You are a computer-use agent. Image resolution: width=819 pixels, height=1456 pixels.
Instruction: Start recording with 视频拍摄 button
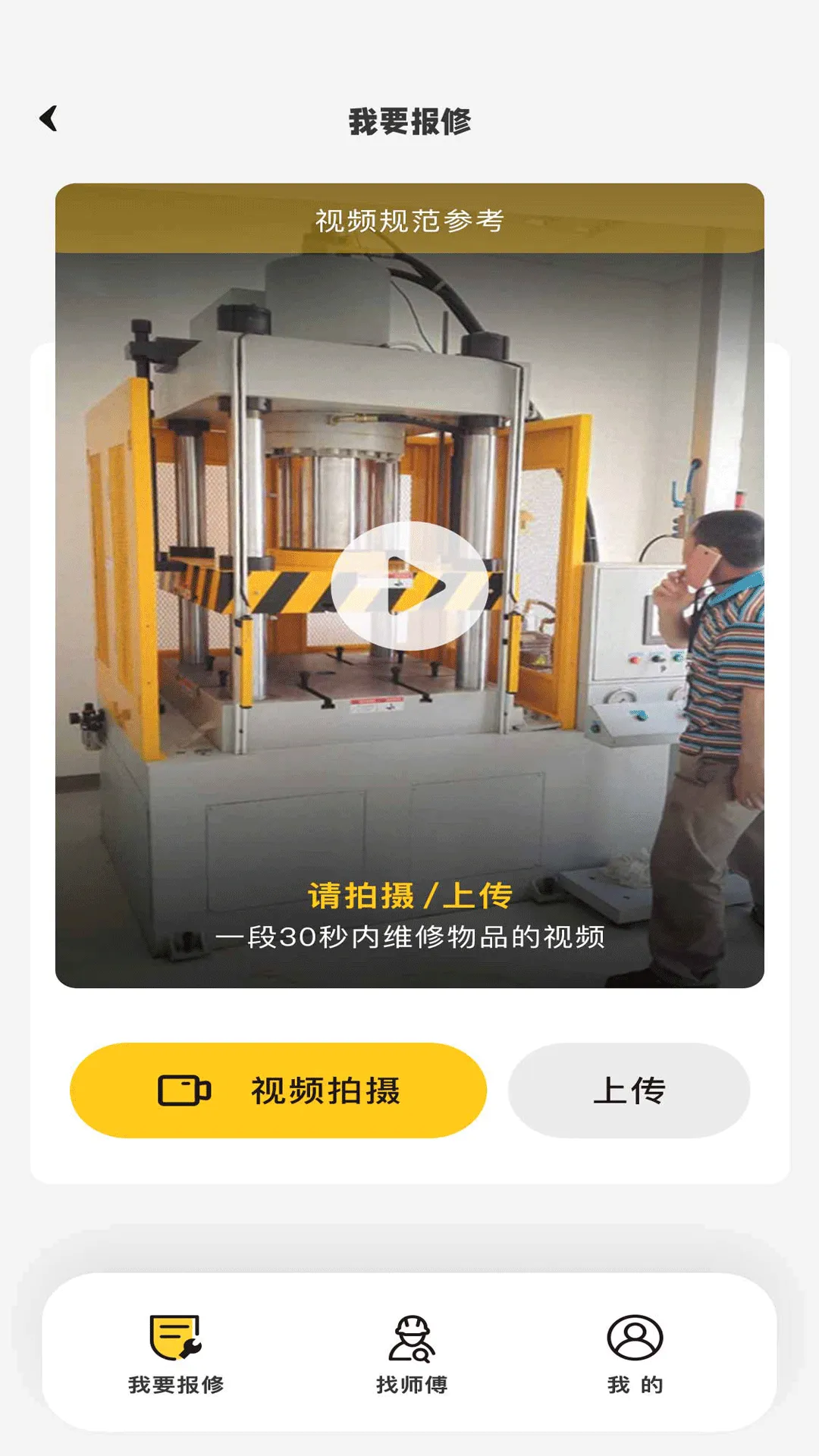(x=278, y=1090)
